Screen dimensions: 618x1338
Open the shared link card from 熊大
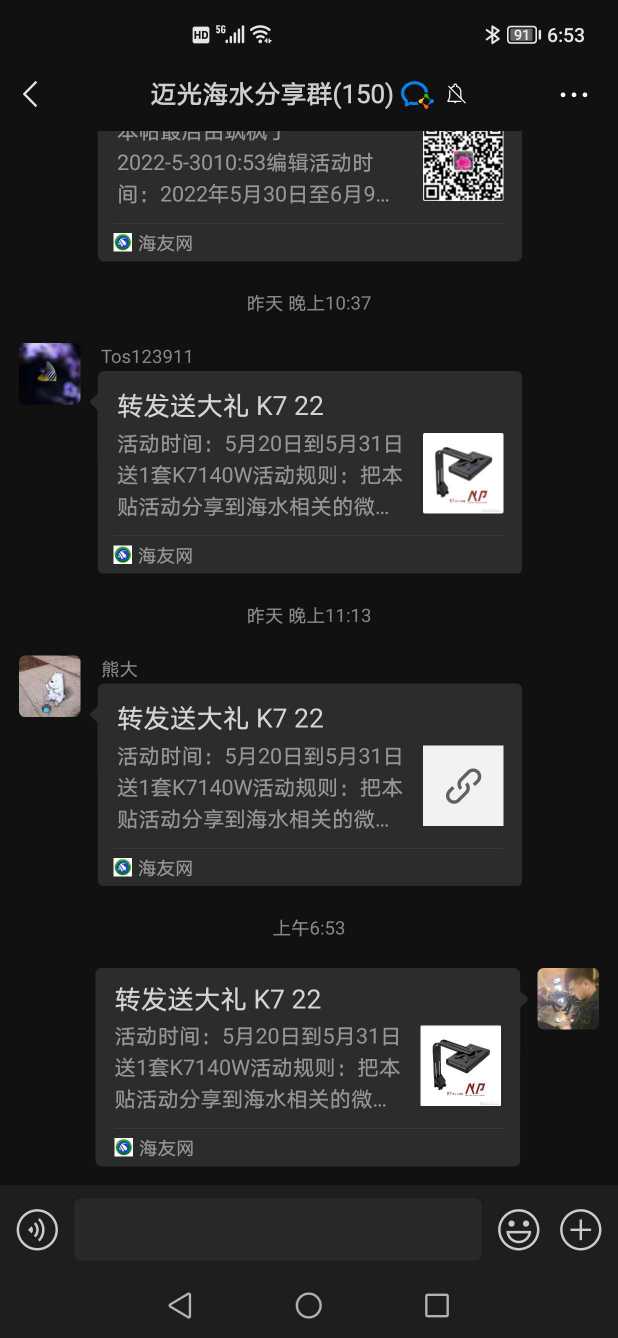[x=309, y=784]
